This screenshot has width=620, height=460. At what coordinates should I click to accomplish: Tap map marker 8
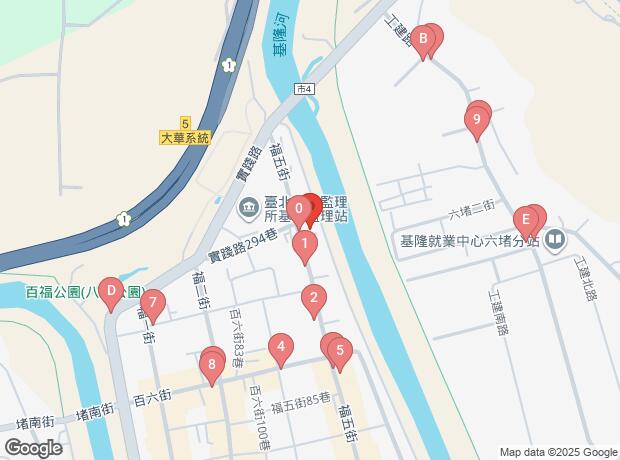211,365
